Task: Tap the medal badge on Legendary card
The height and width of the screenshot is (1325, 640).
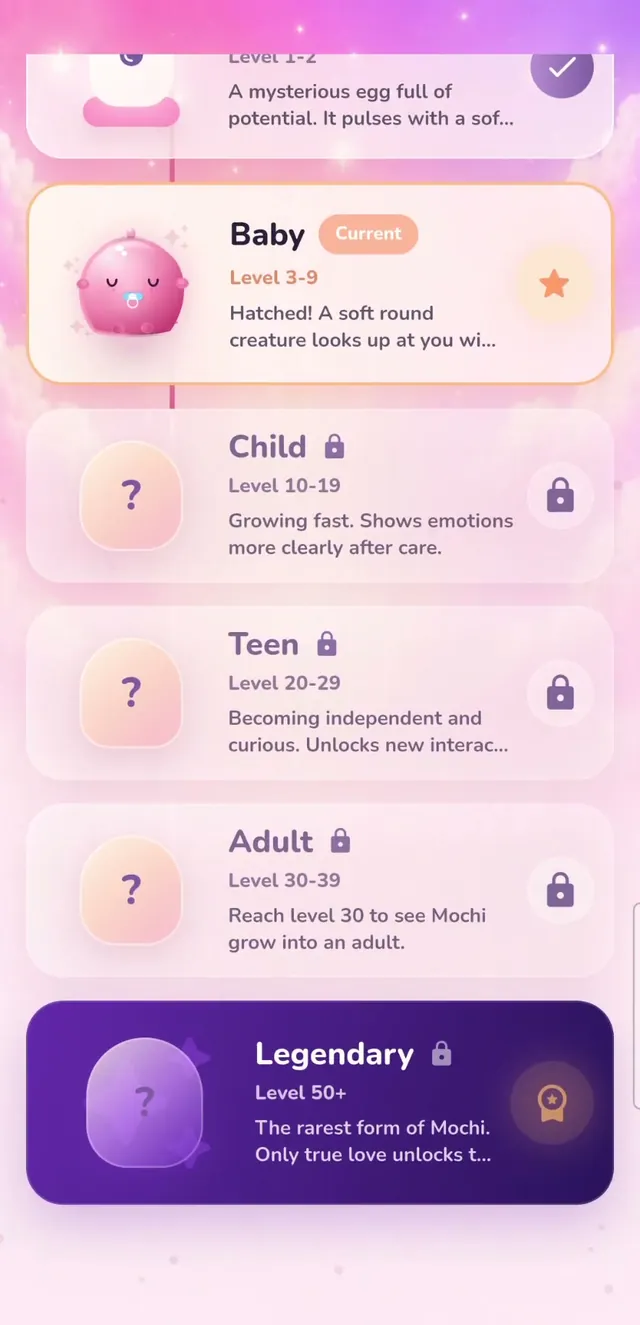Action: click(552, 1102)
